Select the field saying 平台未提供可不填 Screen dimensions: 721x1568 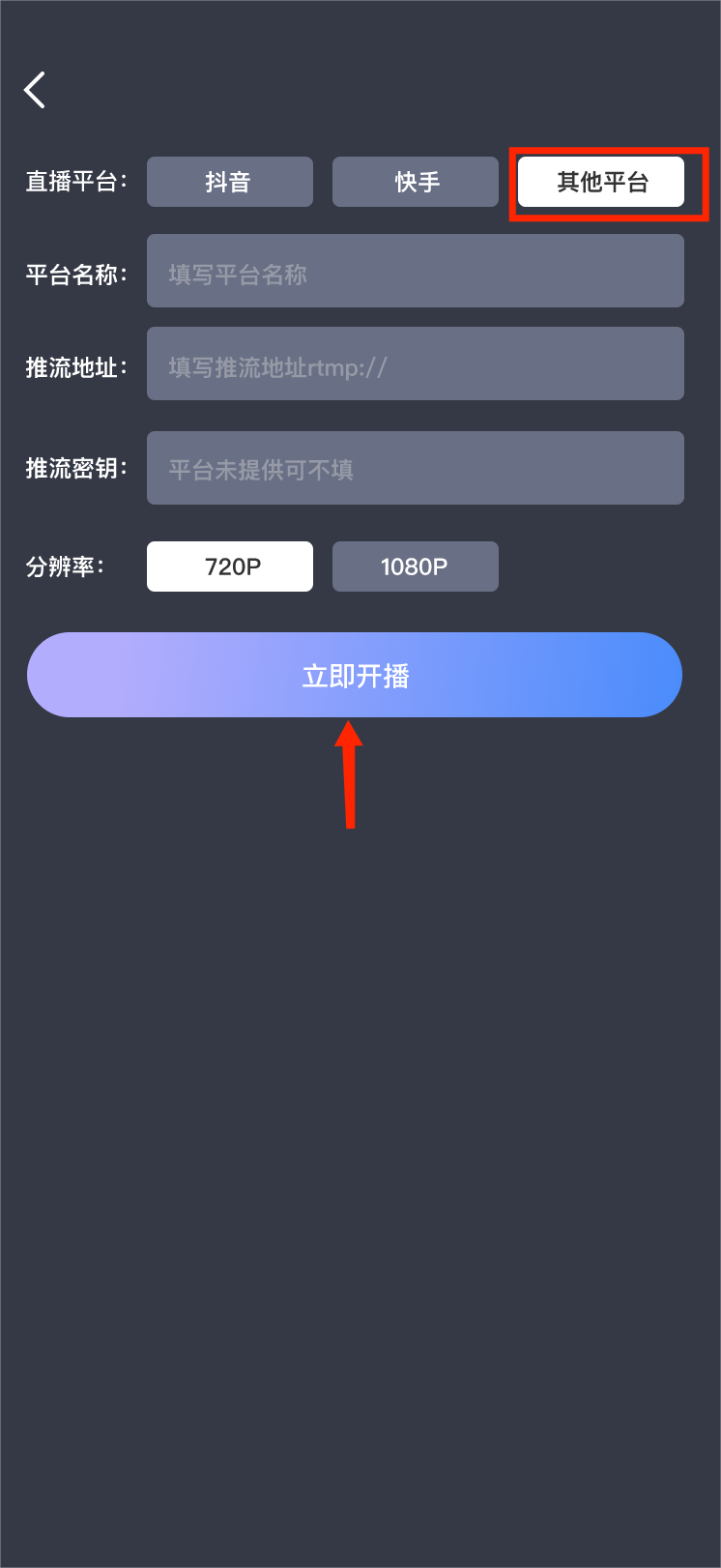point(260,468)
